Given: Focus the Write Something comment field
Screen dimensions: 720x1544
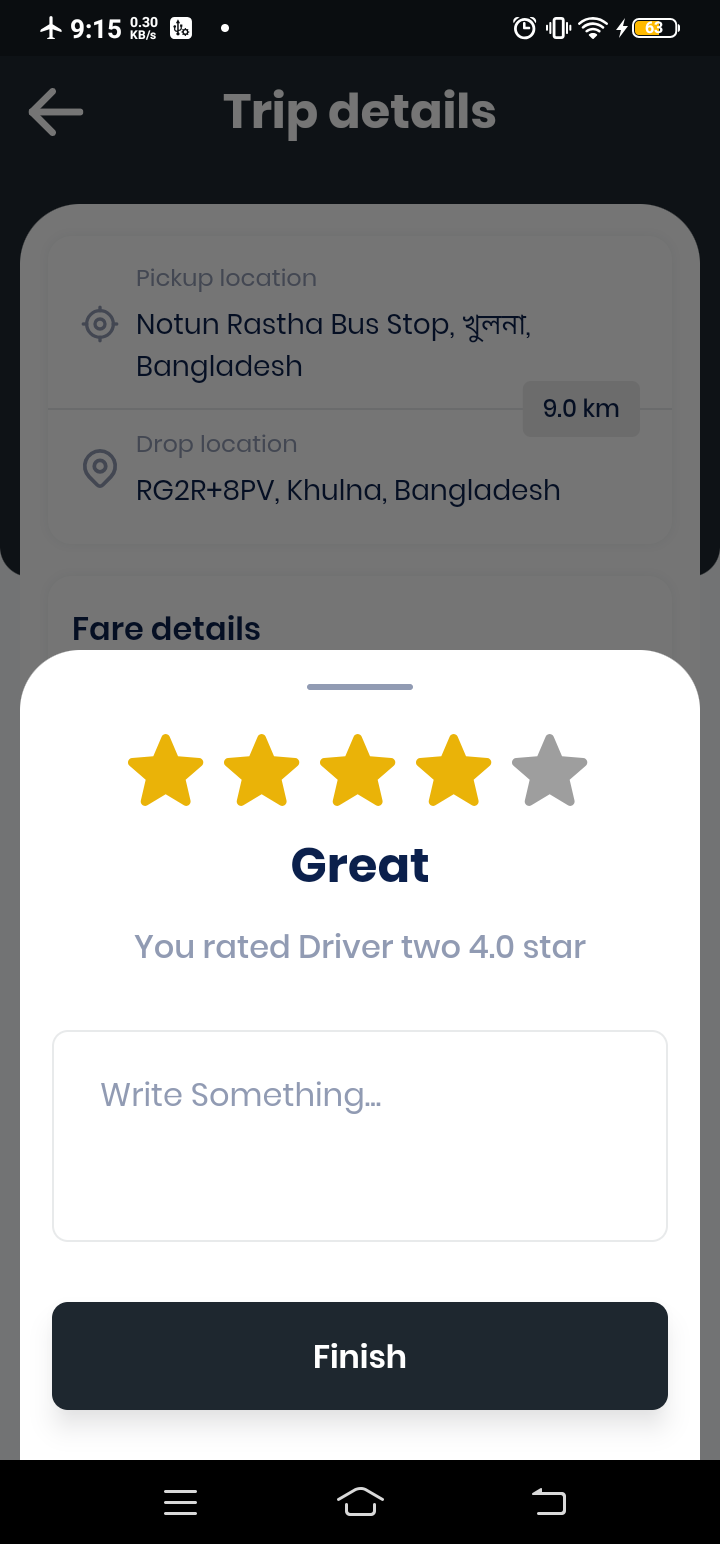Looking at the screenshot, I should pyautogui.click(x=360, y=1135).
